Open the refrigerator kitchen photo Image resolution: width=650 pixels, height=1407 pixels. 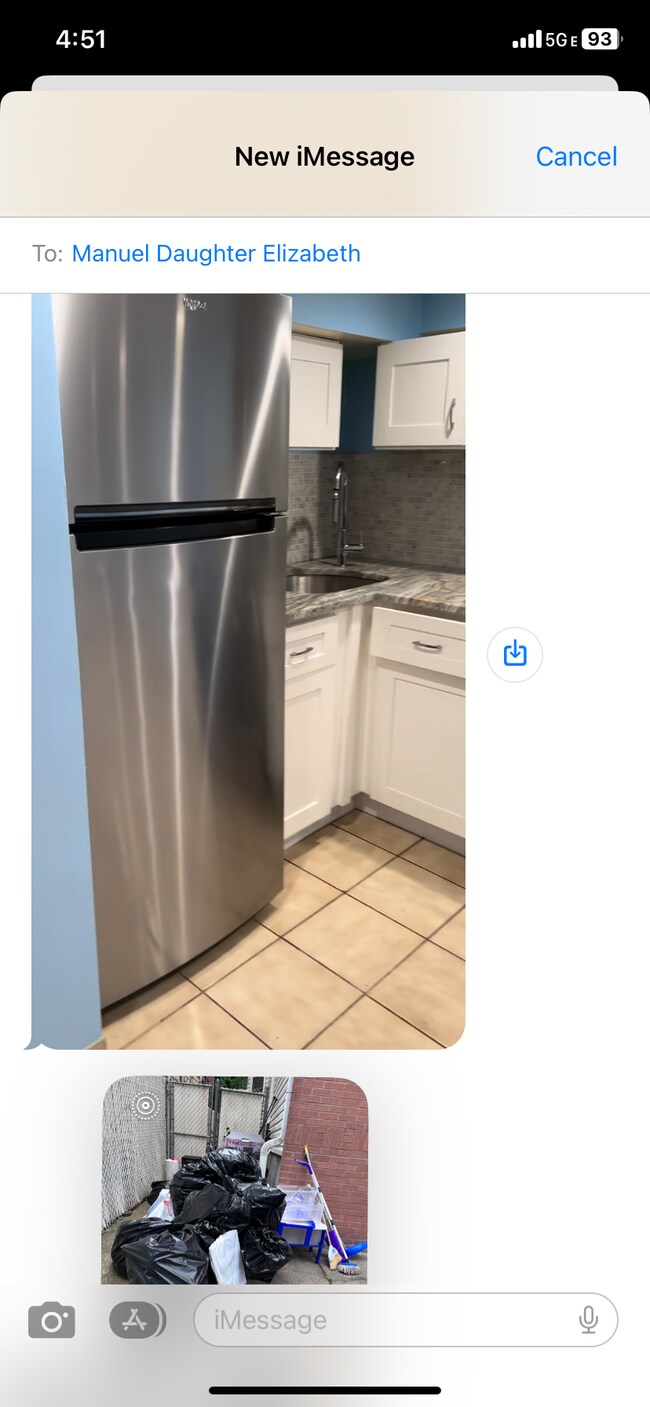250,670
